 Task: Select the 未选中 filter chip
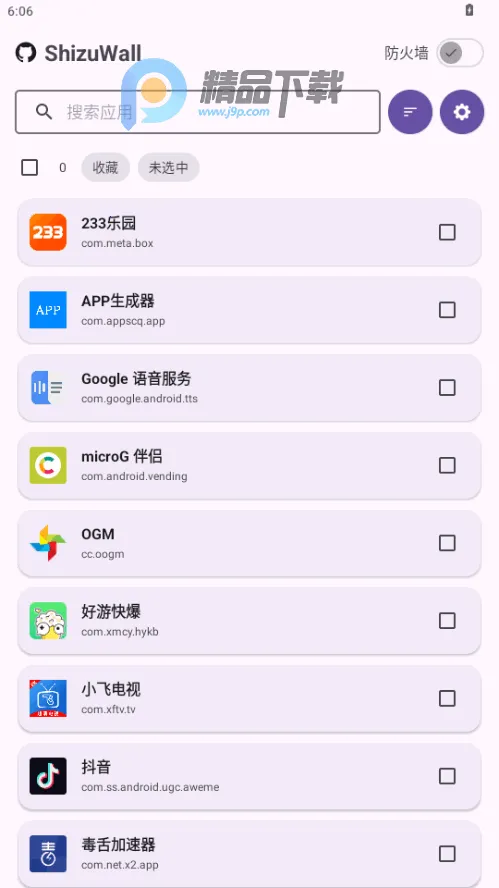[x=169, y=168]
